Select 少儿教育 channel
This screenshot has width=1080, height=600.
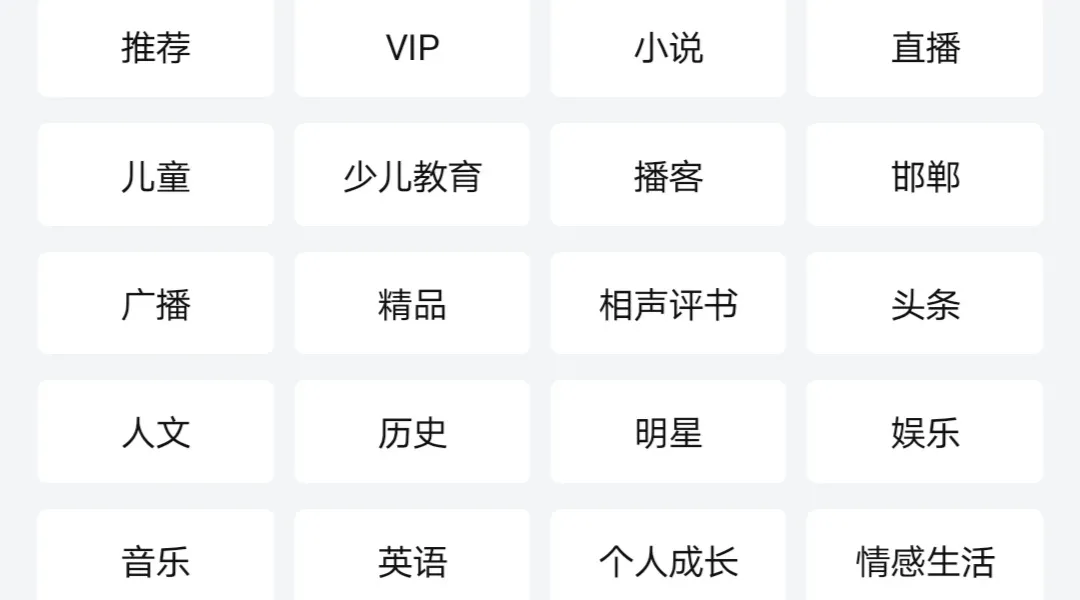(x=412, y=176)
